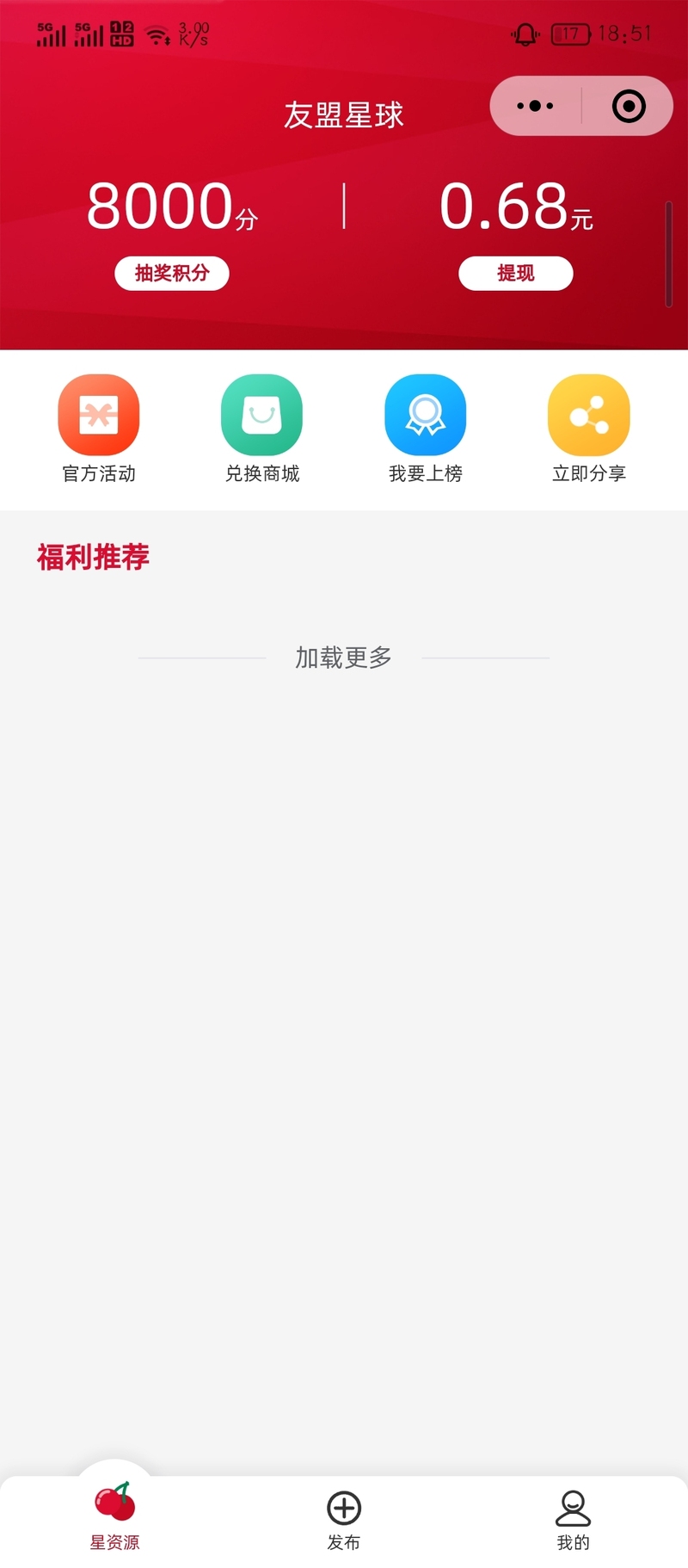
Task: Load more items with 加载更多
Action: 344,657
